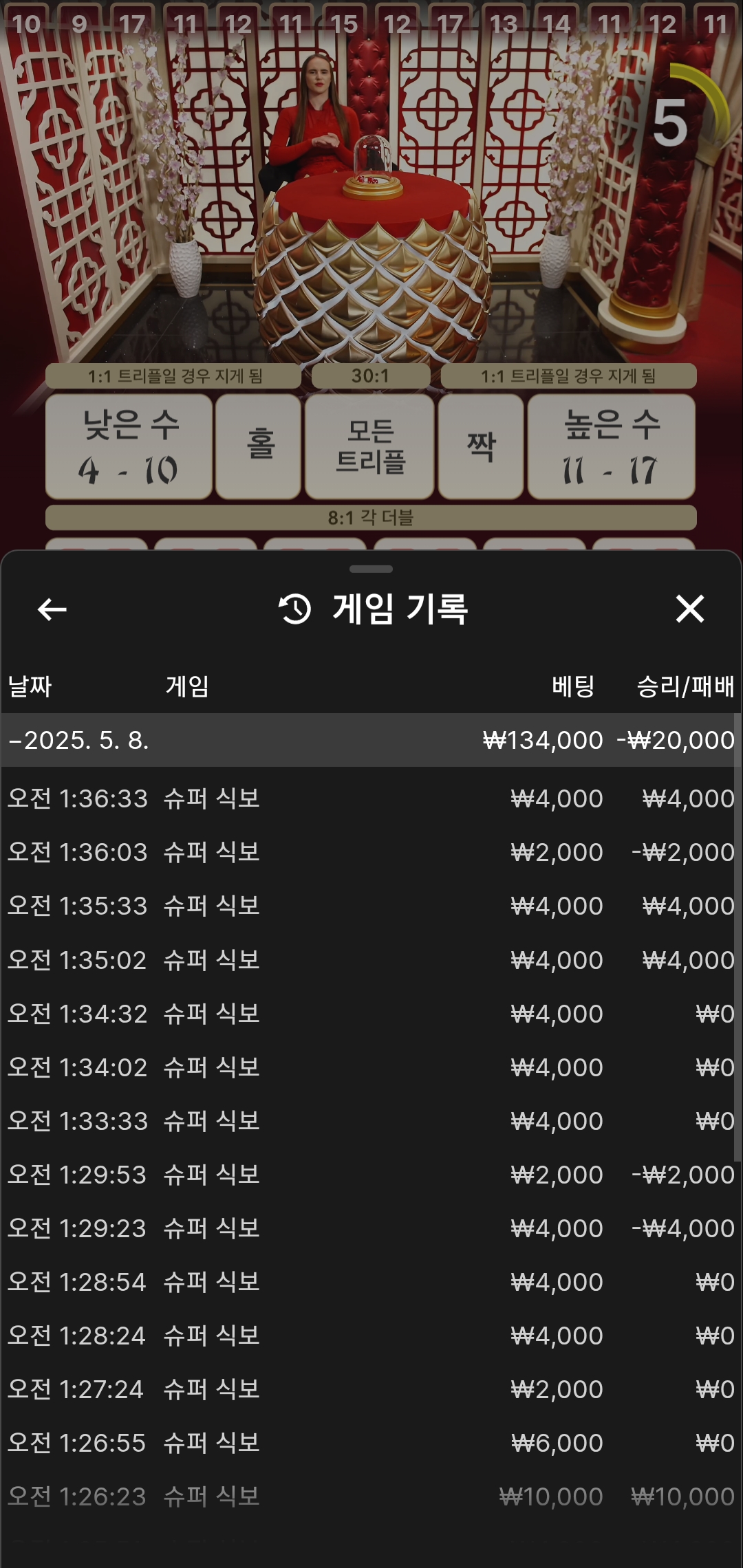Open the 오전 1:28:24 슈퍼 식보 entry
Viewport: 743px width, 1568px height.
[370, 1335]
